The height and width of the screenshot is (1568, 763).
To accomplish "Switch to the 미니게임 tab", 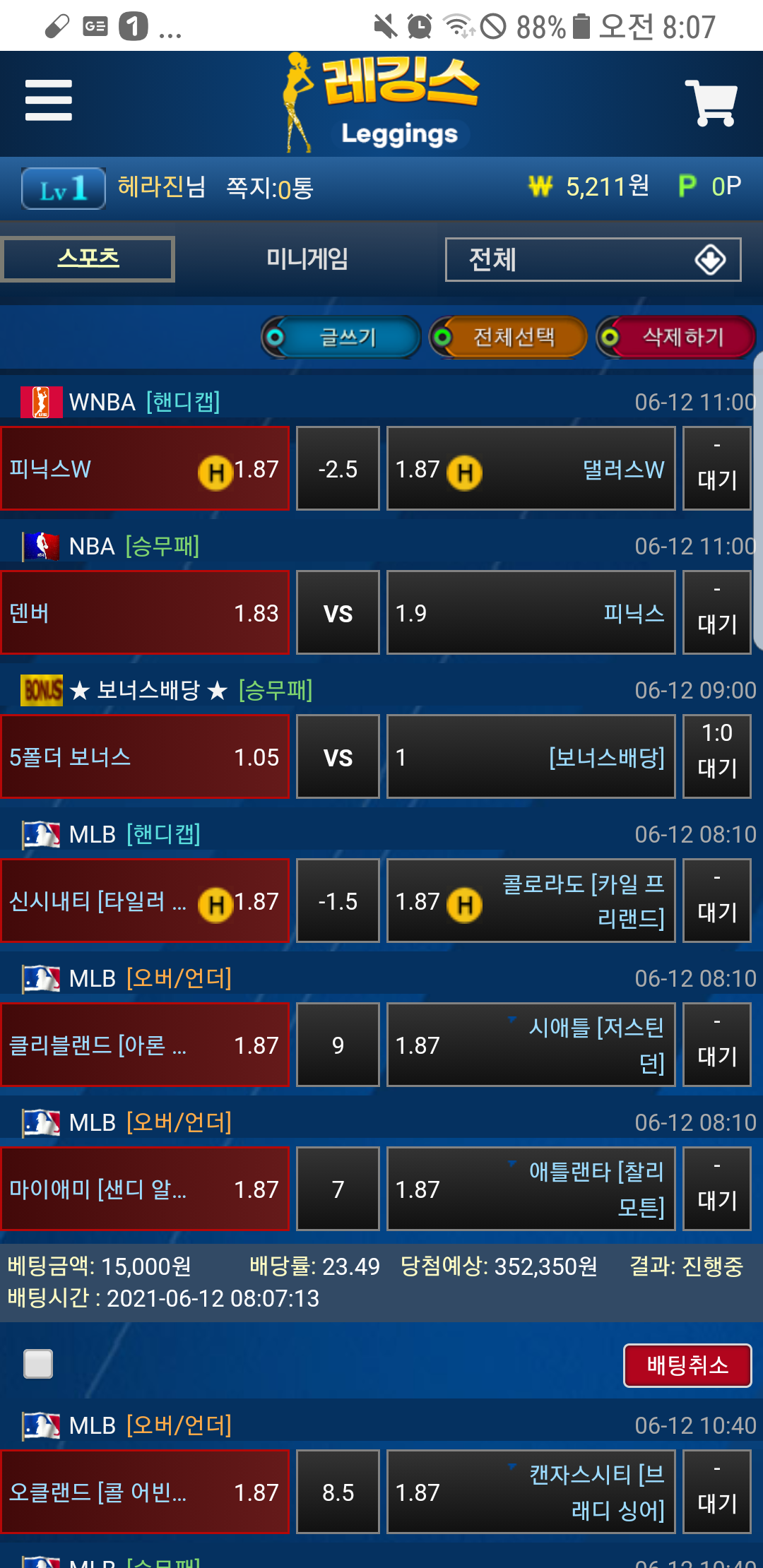I will (307, 259).
